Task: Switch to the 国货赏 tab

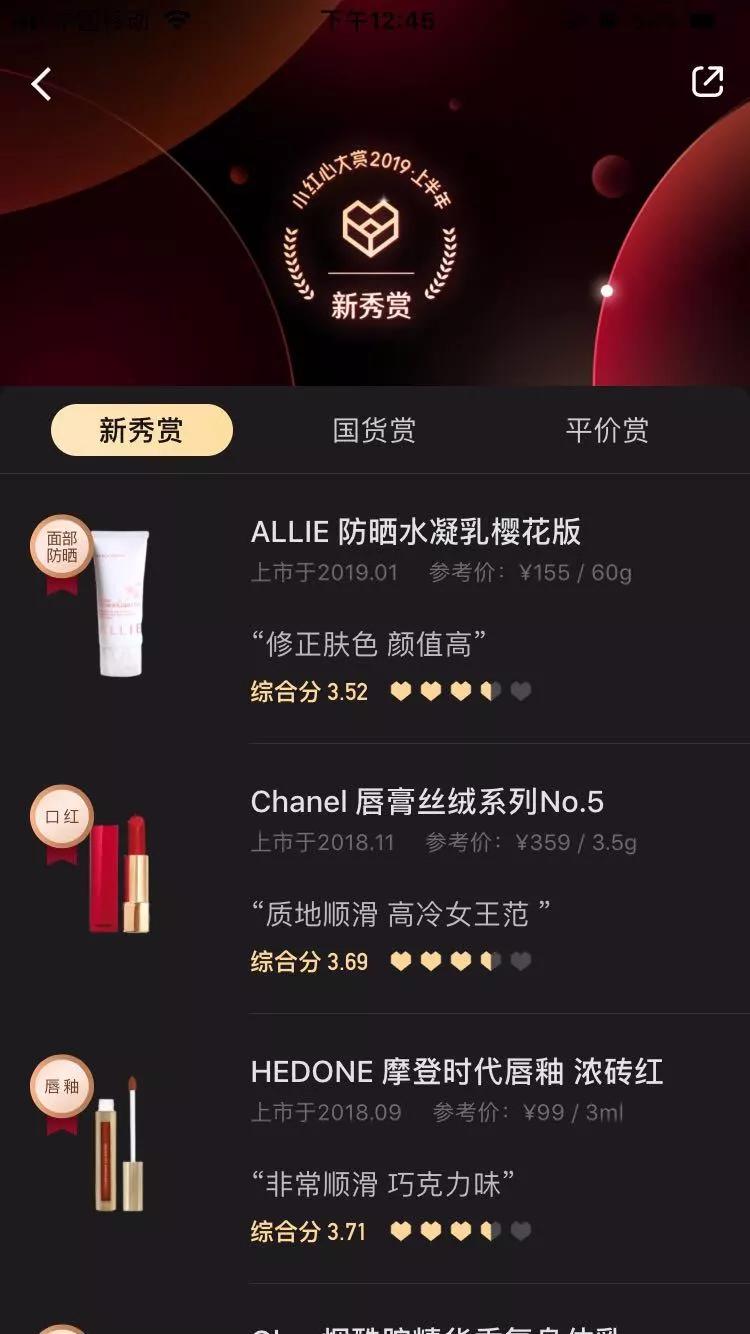Action: click(374, 430)
